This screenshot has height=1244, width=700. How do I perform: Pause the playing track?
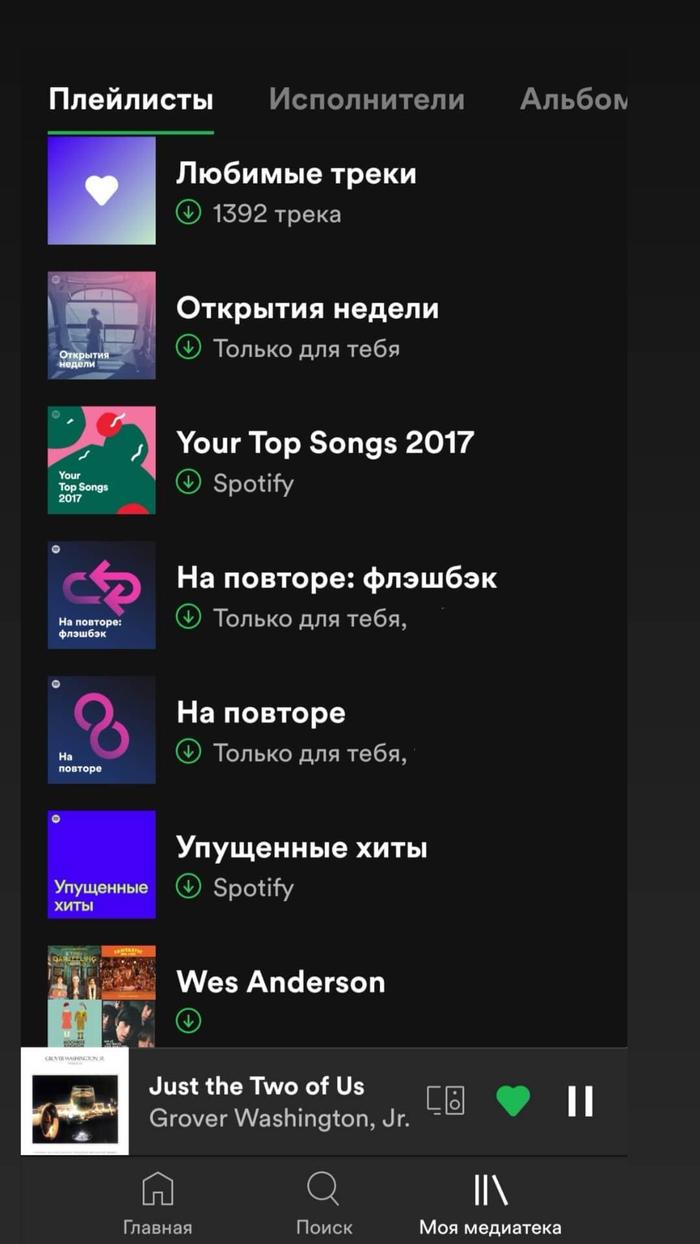coord(580,1101)
